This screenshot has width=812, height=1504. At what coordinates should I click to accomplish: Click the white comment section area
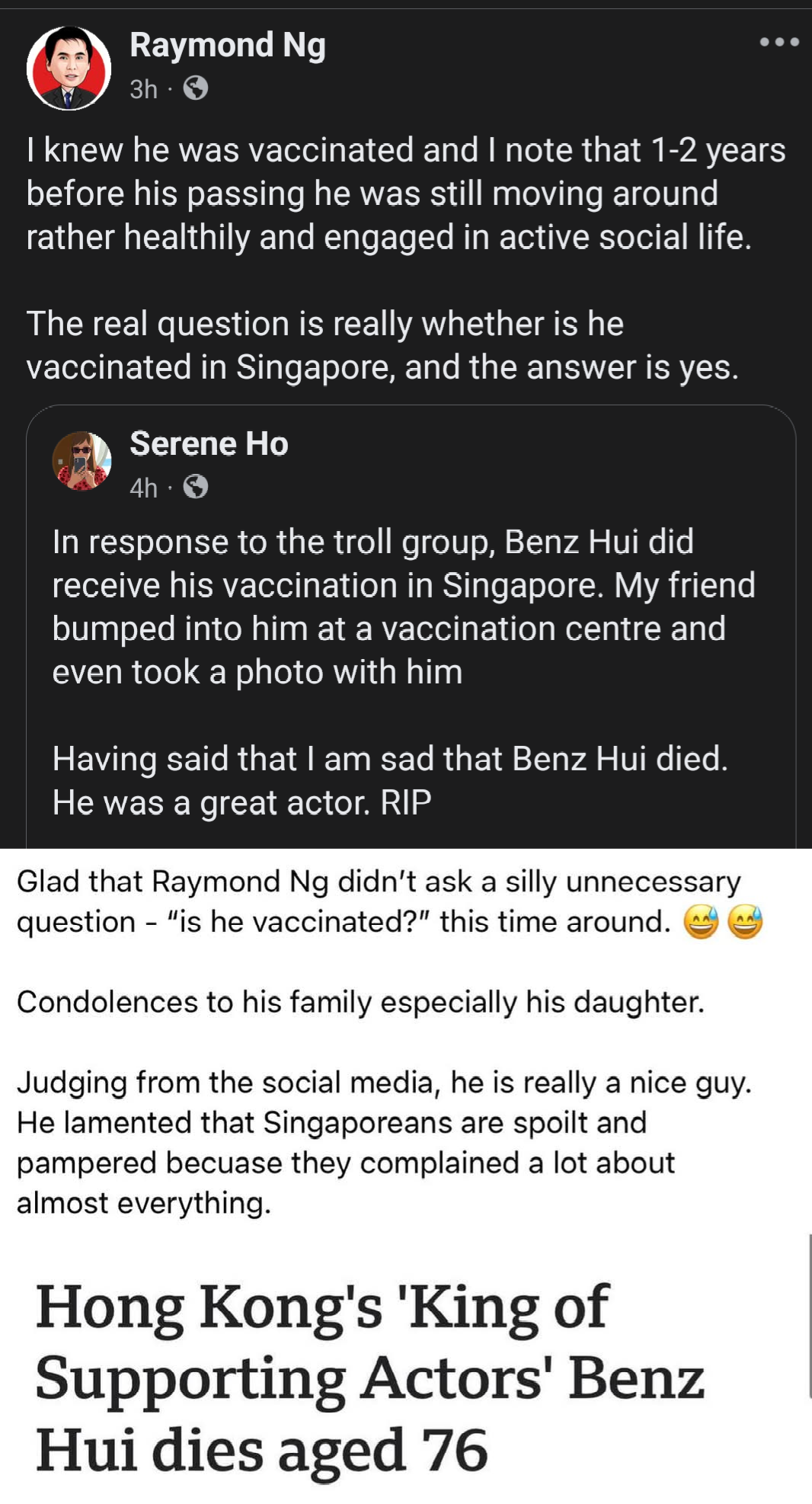[x=381, y=1067]
